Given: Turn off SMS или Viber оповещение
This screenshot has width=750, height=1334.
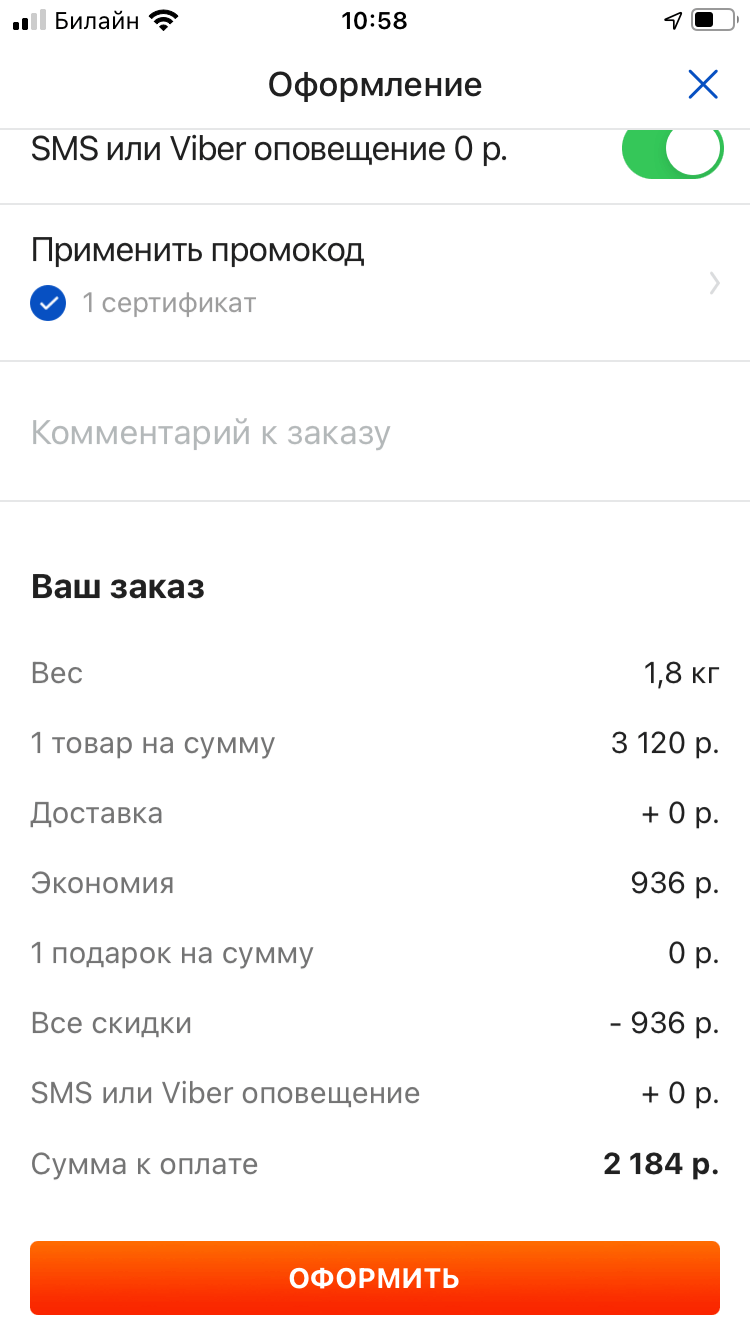Looking at the screenshot, I should (x=671, y=152).
